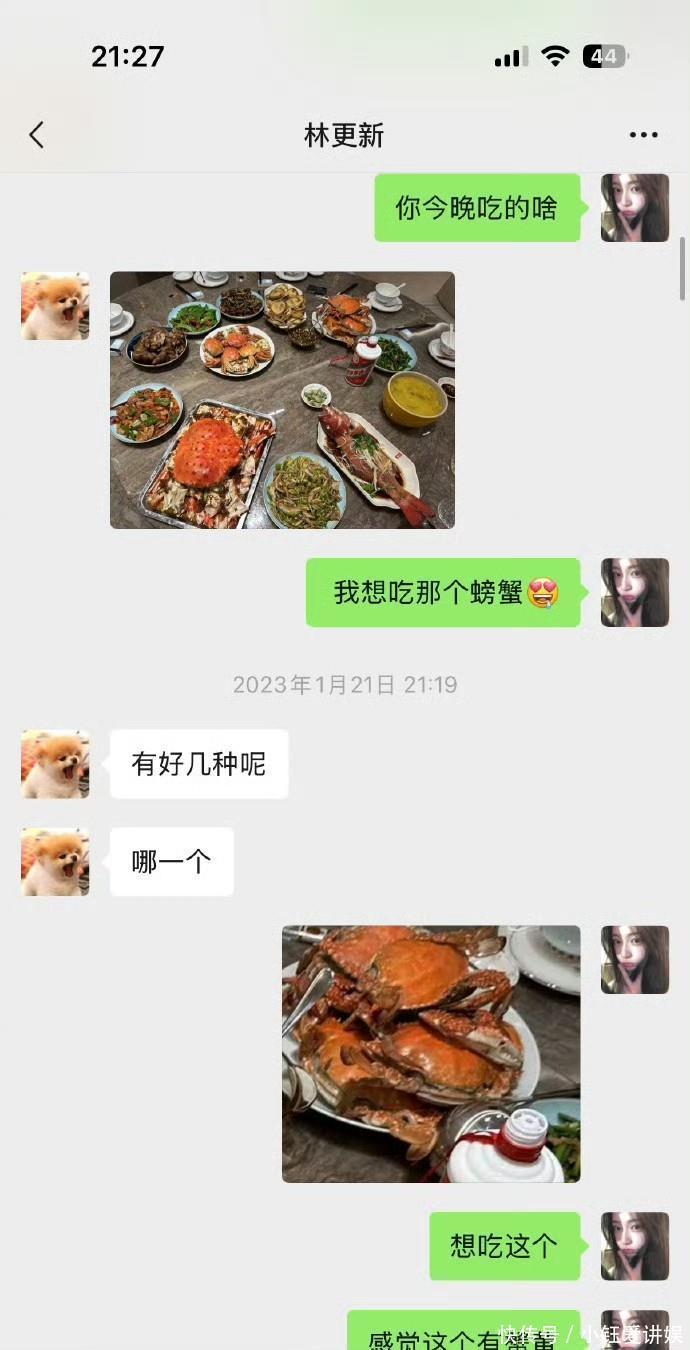Screen dimensions: 690x1350
Task: Open the close-up crab photo
Action: click(x=431, y=1054)
